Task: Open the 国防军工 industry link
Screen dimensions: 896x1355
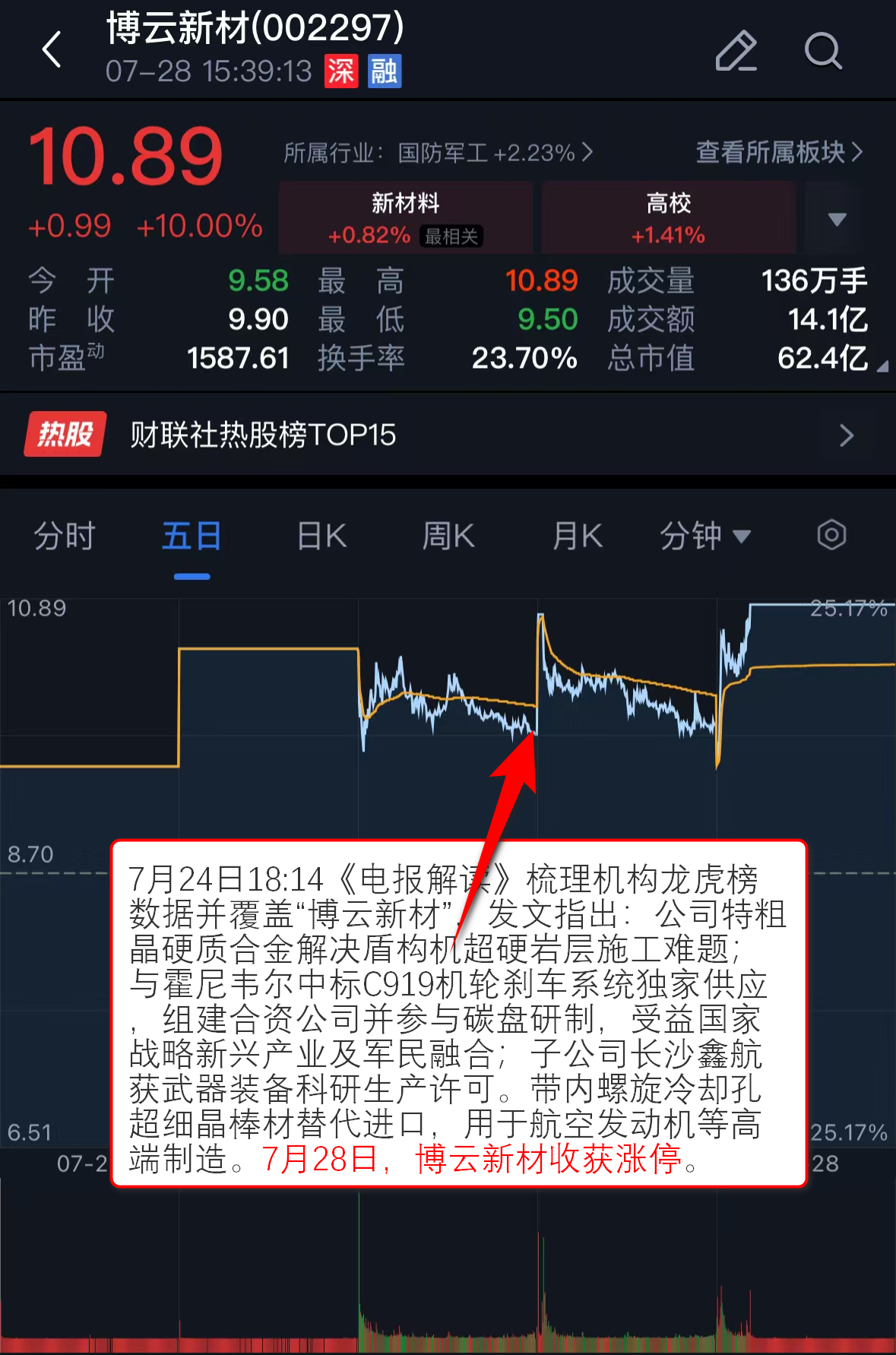Action: pos(439,153)
